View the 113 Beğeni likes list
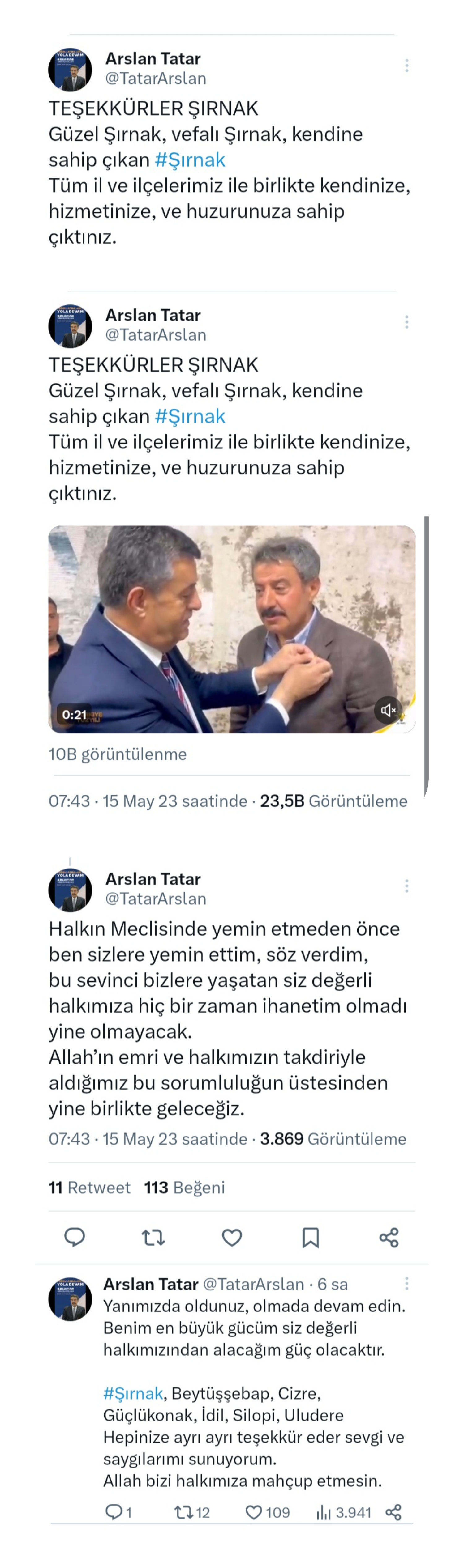The image size is (464, 1568). click(184, 1187)
